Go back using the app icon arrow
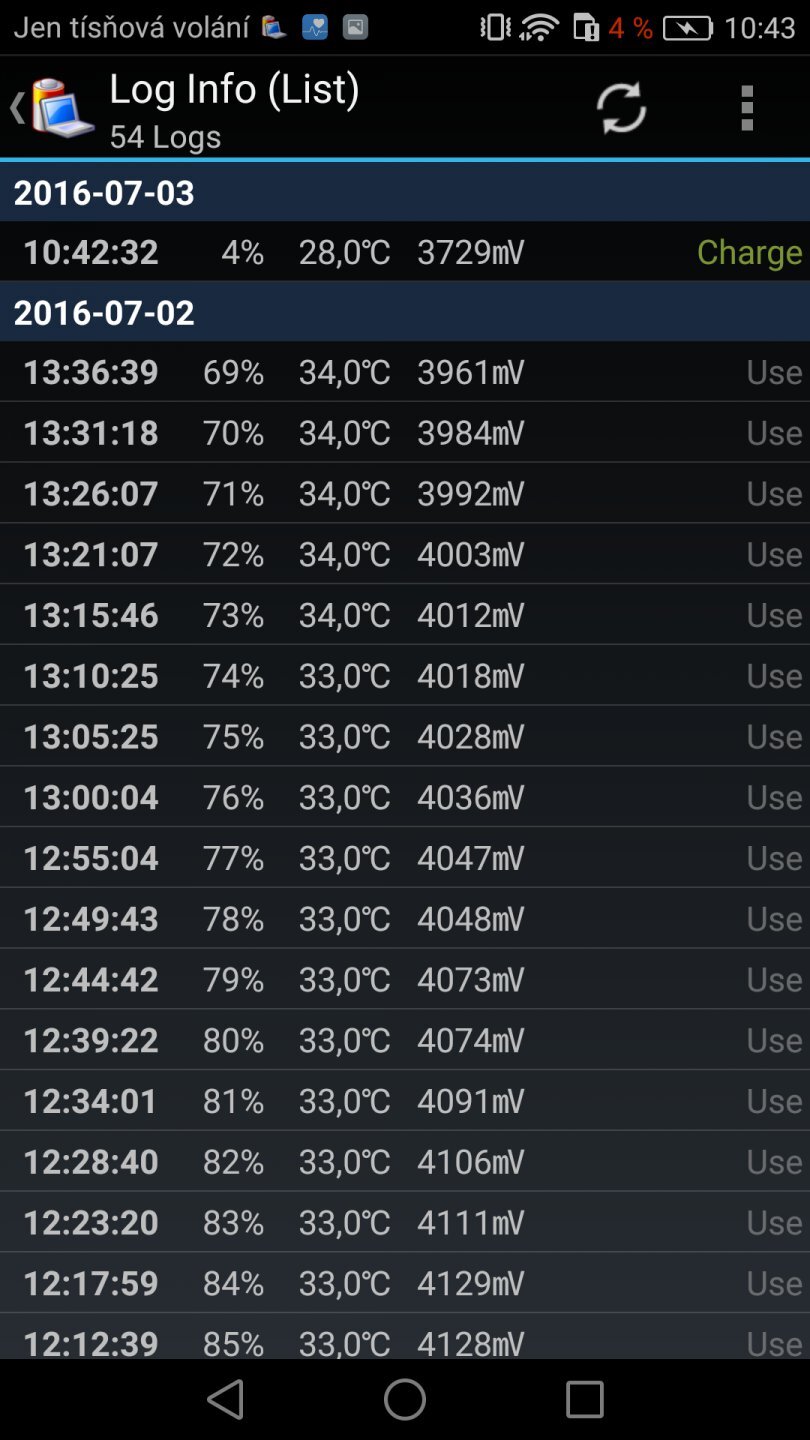Viewport: 810px width, 1440px height. coord(52,107)
